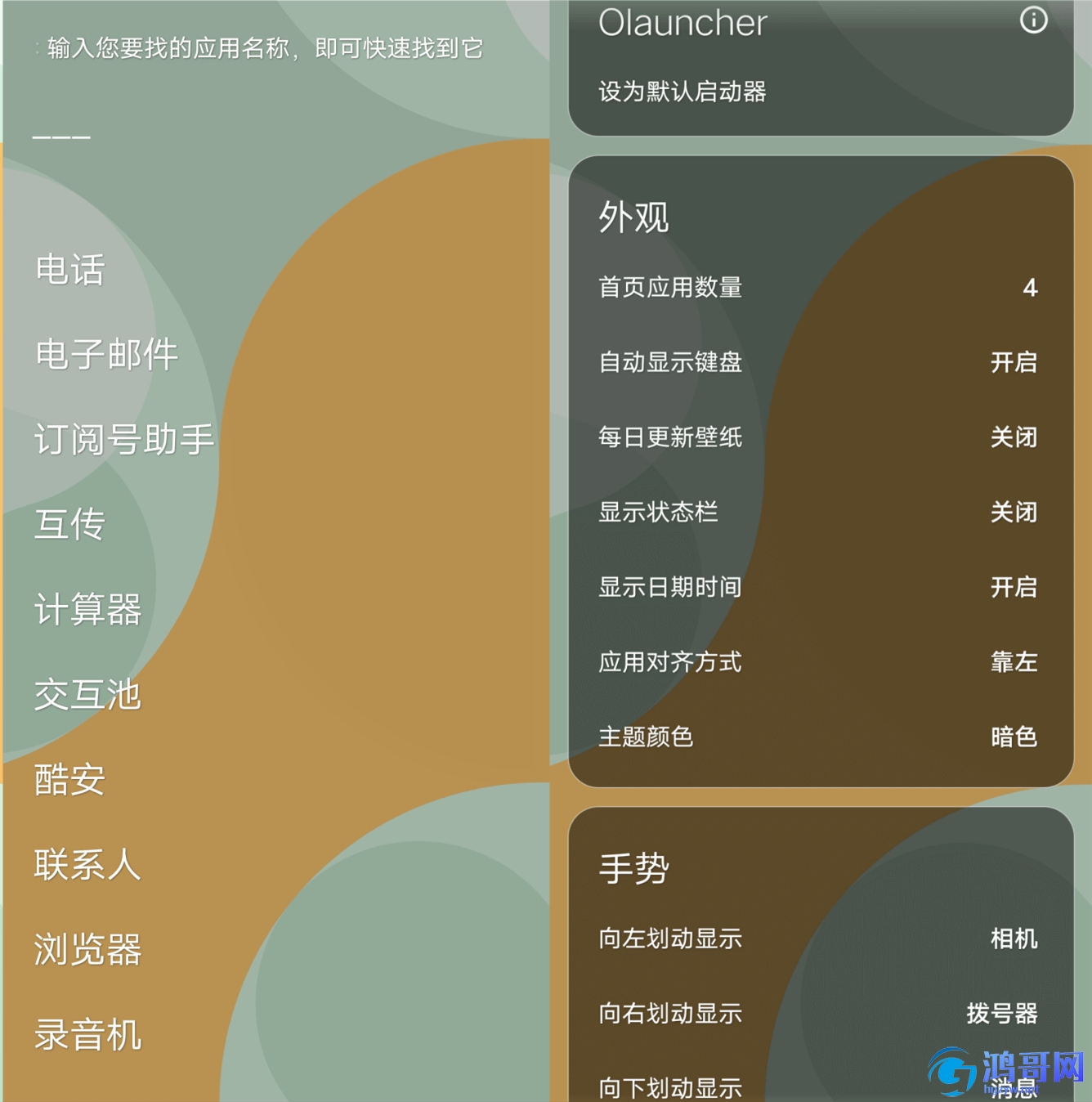Change 应用对齐方式 setting
Image resolution: width=1092 pixels, height=1102 pixels.
click(1014, 662)
